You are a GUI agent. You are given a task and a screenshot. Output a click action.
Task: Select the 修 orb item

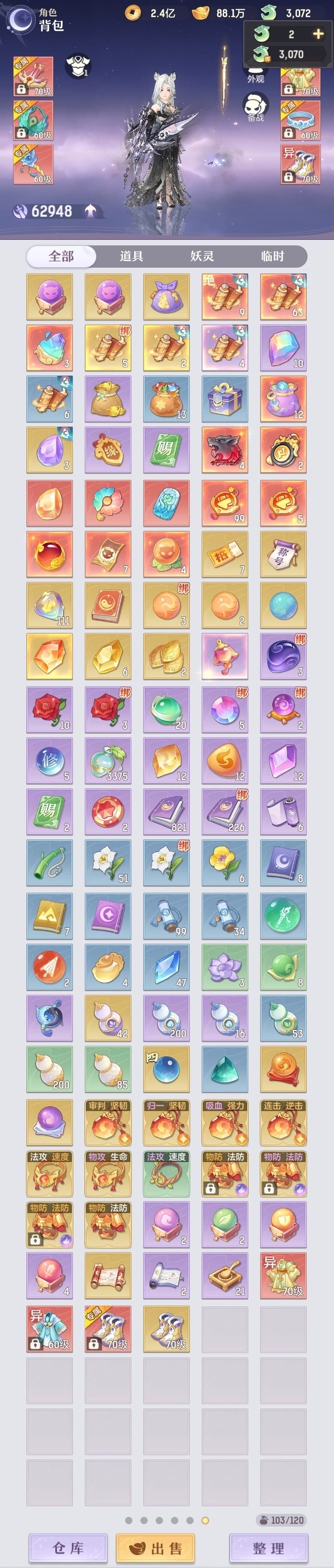pos(50,760)
